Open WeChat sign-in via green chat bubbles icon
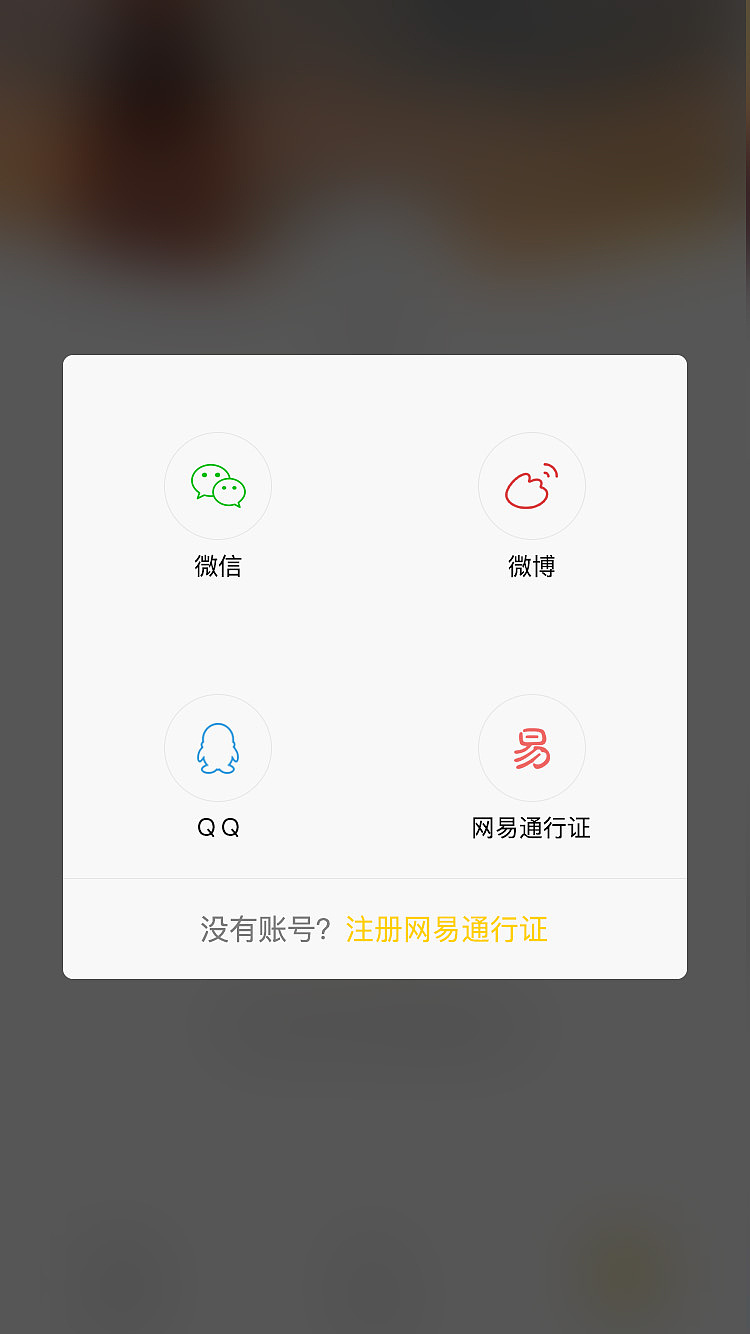This screenshot has height=1334, width=750. pyautogui.click(x=218, y=486)
